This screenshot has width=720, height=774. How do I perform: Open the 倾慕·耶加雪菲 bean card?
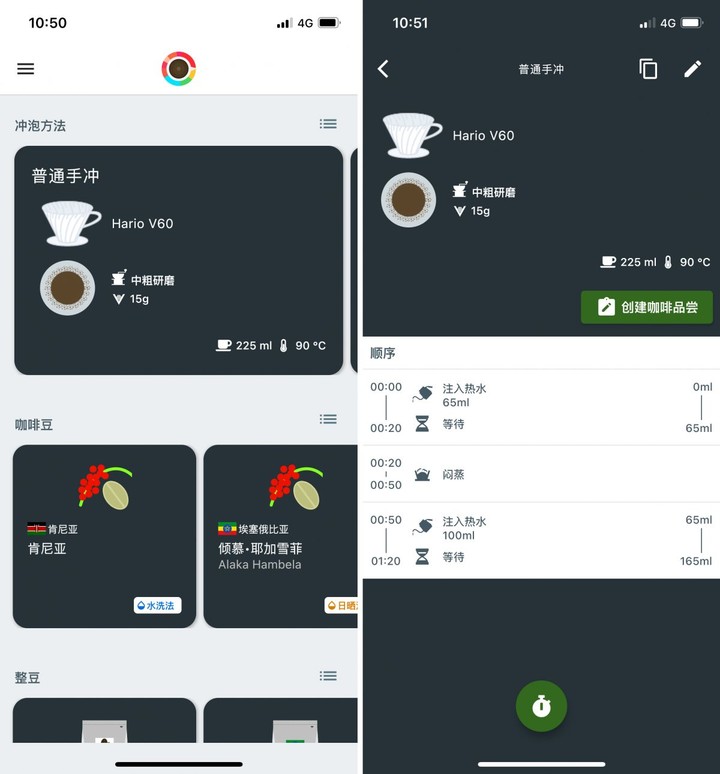tap(280, 536)
